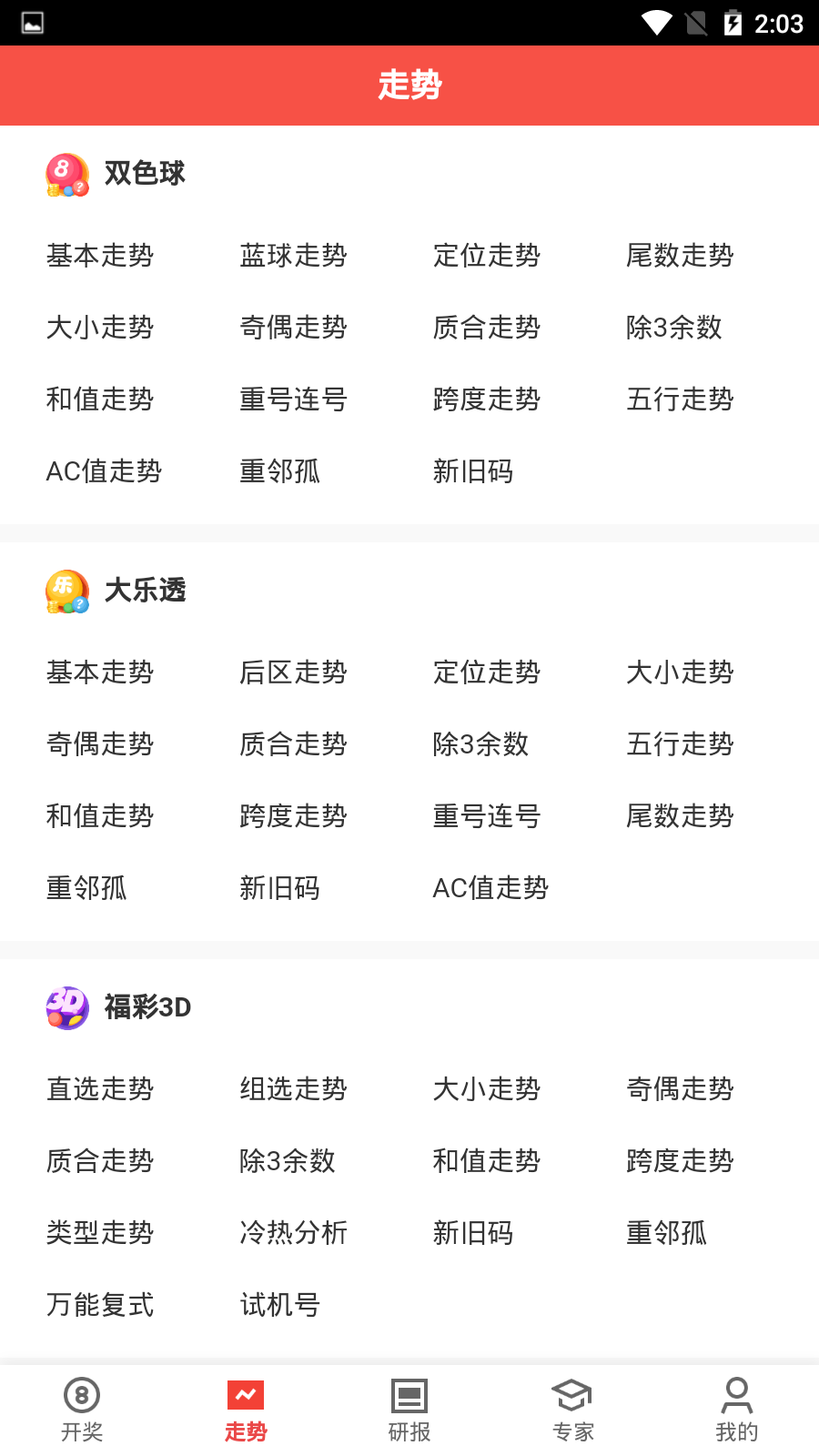This screenshot has width=819, height=1456.
Task: Select 冷热分析 in the 福彩3D section
Action: [x=293, y=1233]
